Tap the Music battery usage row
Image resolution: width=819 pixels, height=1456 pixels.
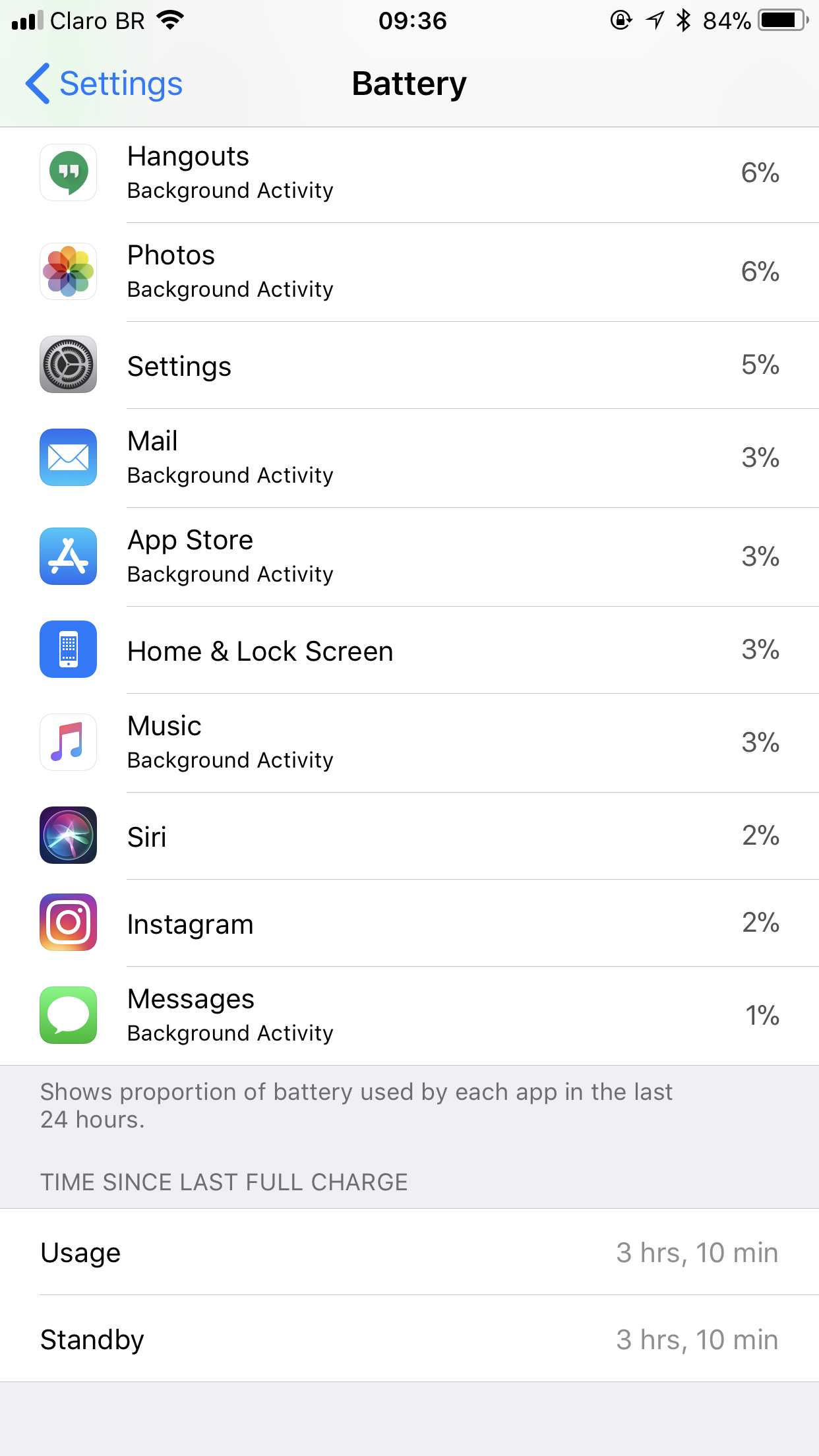(x=409, y=743)
